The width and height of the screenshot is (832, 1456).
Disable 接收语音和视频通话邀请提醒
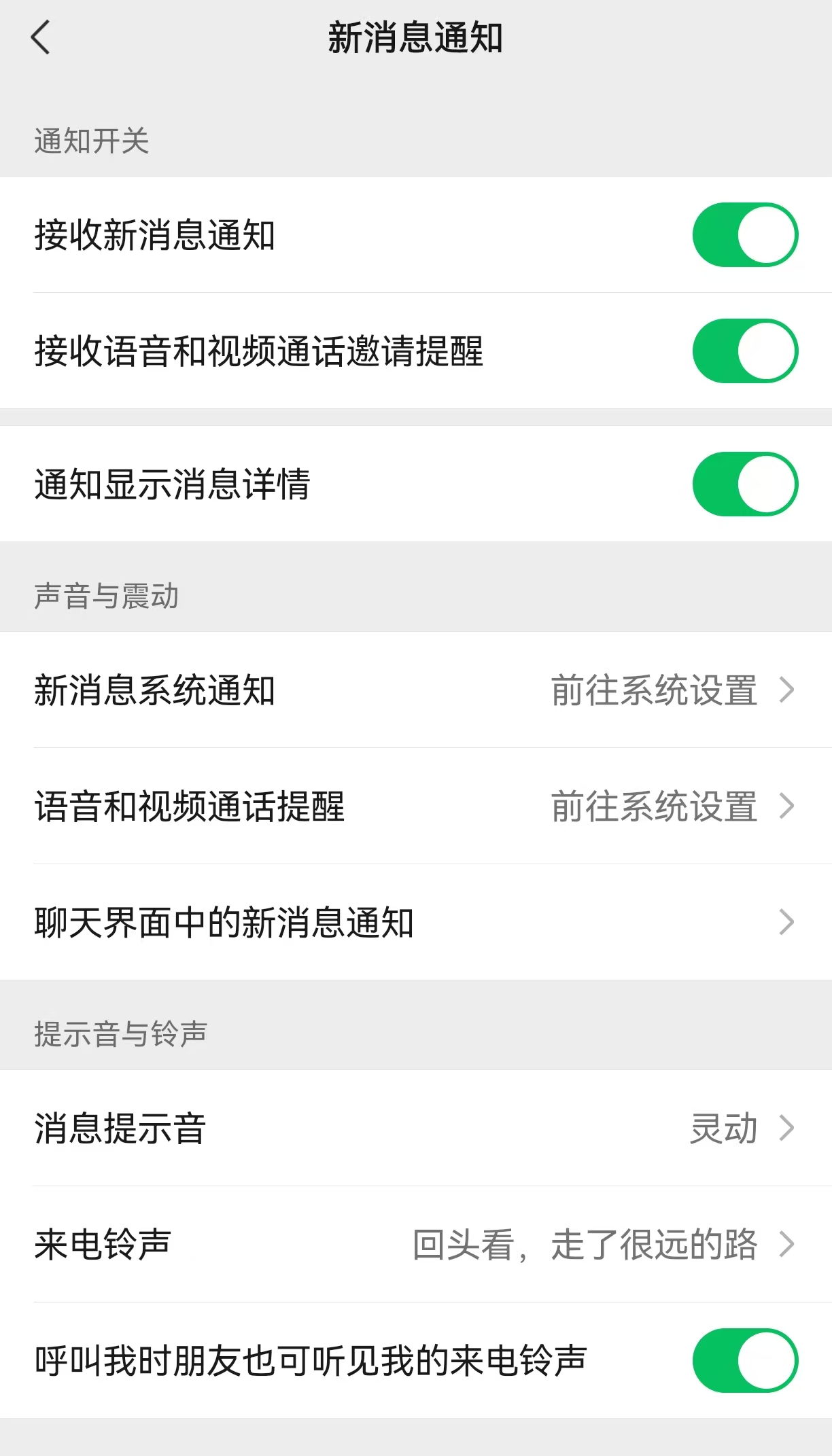click(x=745, y=351)
